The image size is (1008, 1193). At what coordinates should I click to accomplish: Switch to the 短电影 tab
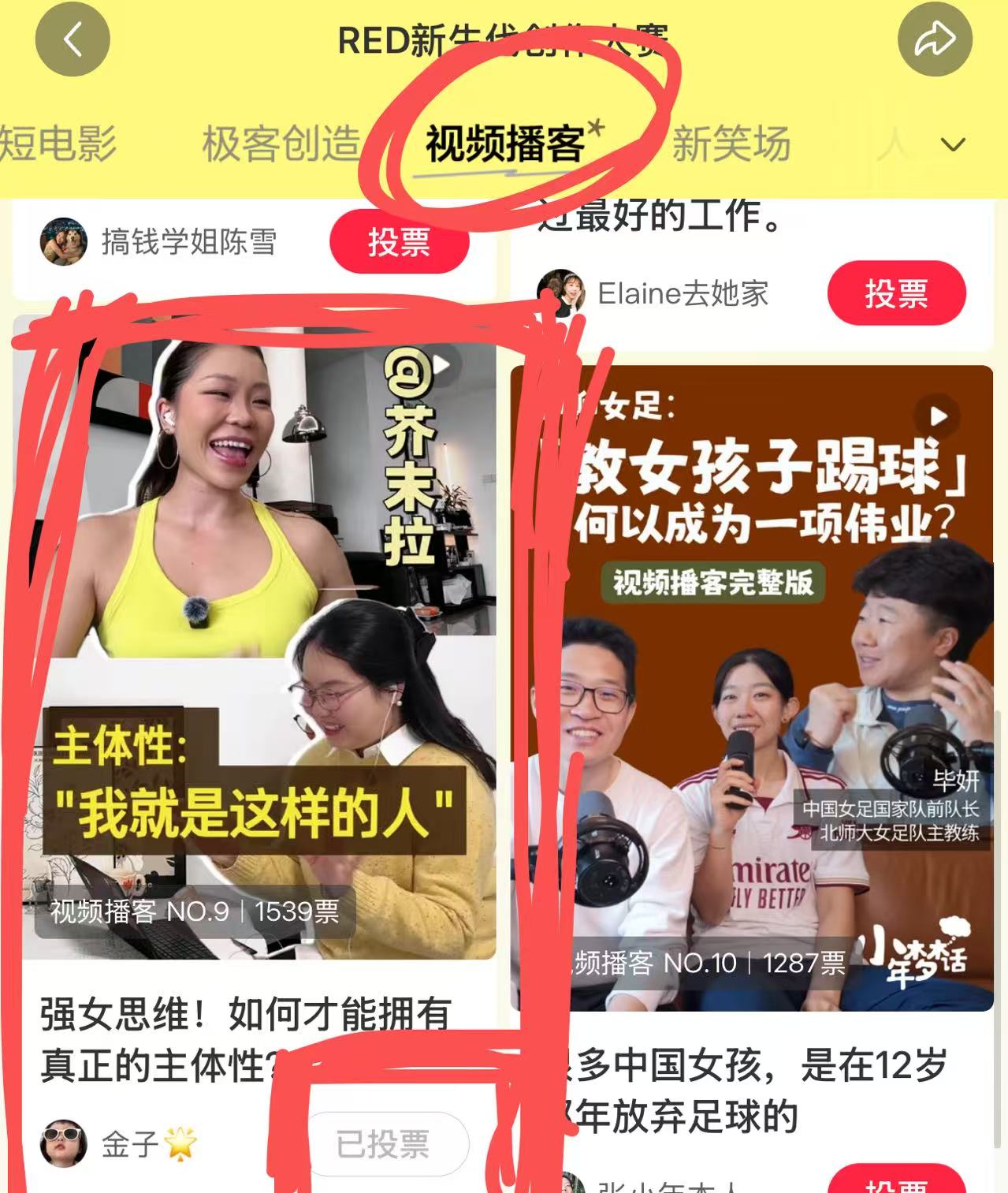coord(57,144)
